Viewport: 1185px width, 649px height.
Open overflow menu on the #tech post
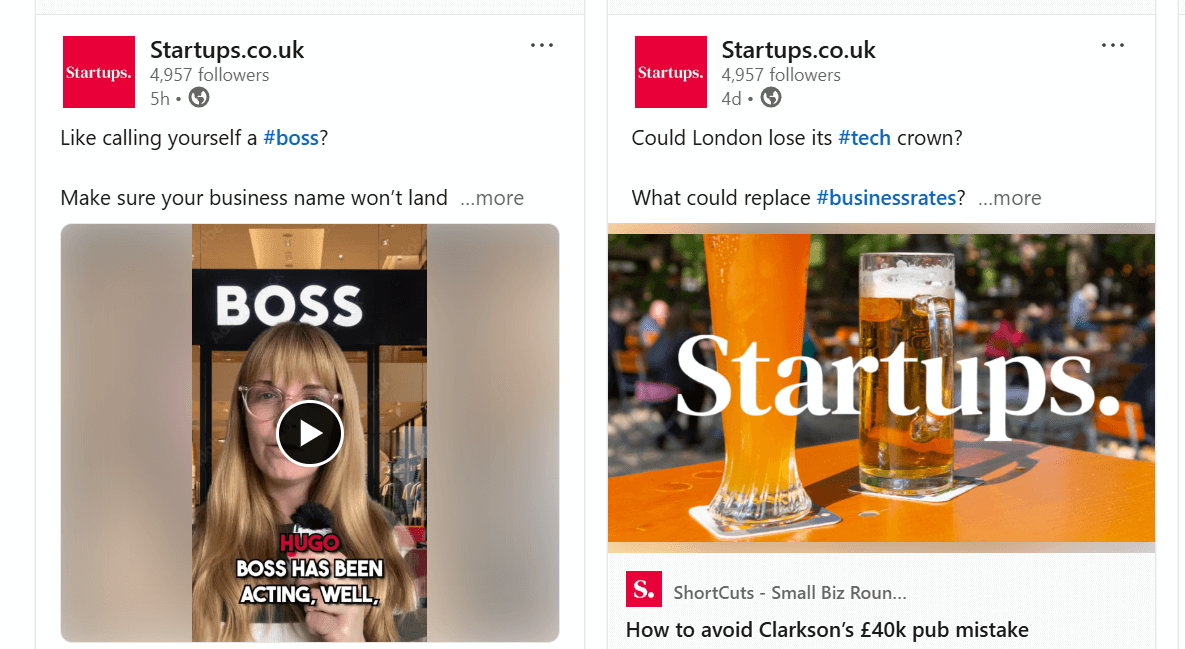[1113, 46]
